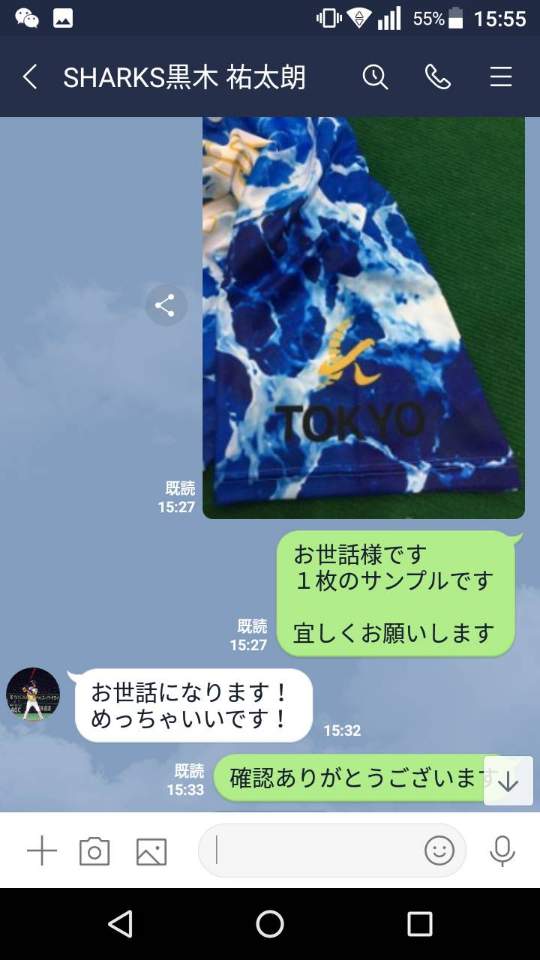Open the TOKYO jersey photo
540x960 pixels.
click(x=364, y=318)
